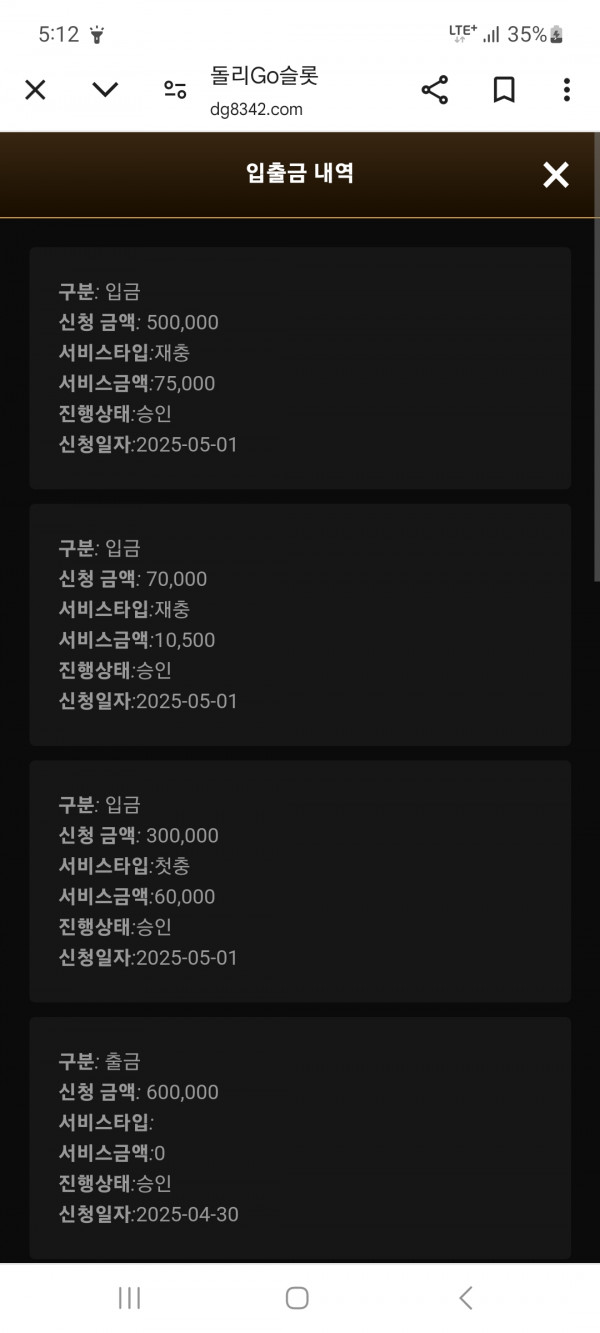Open the browser overflow menu
Image resolution: width=600 pixels, height=1333 pixels.
pos(566,90)
